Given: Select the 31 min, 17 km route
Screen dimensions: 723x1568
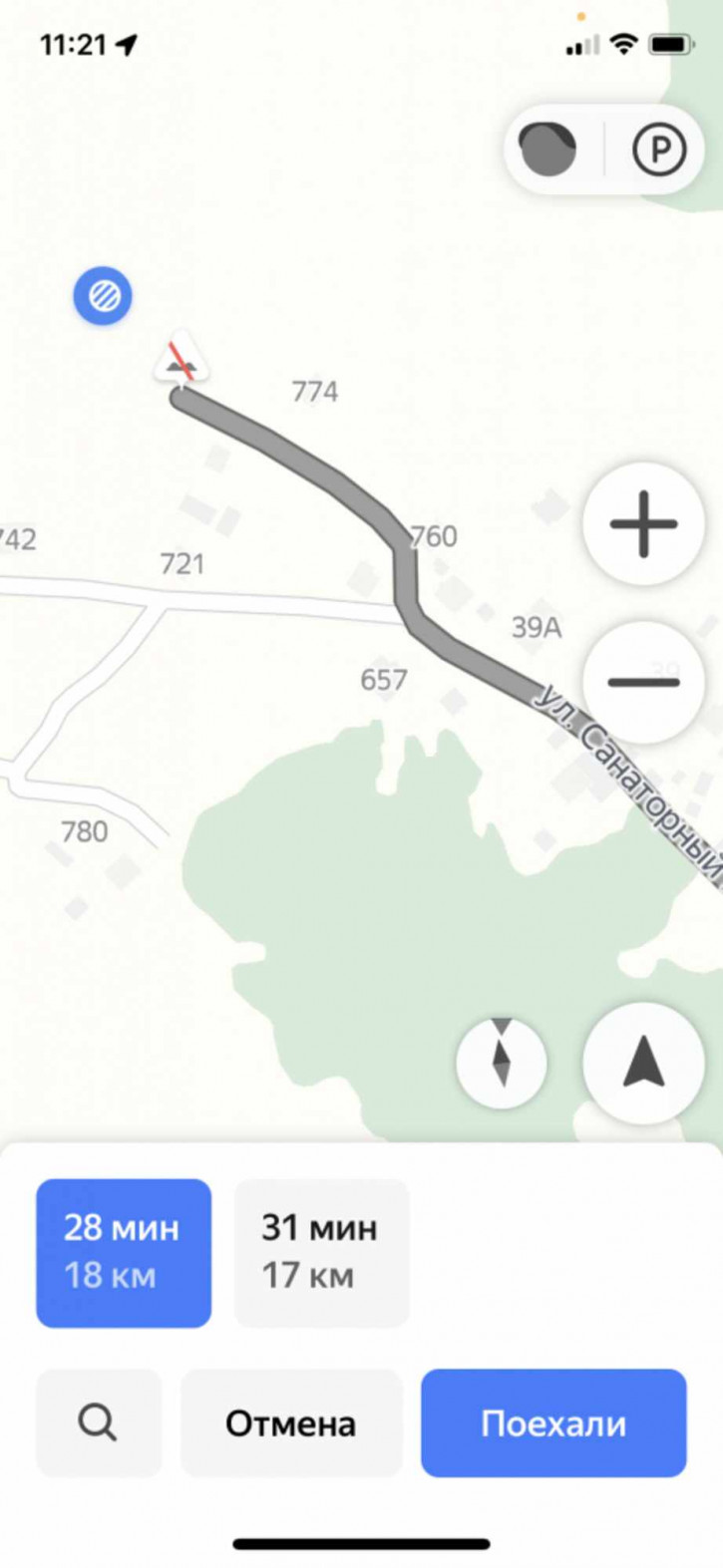Looking at the screenshot, I should tap(321, 1252).
